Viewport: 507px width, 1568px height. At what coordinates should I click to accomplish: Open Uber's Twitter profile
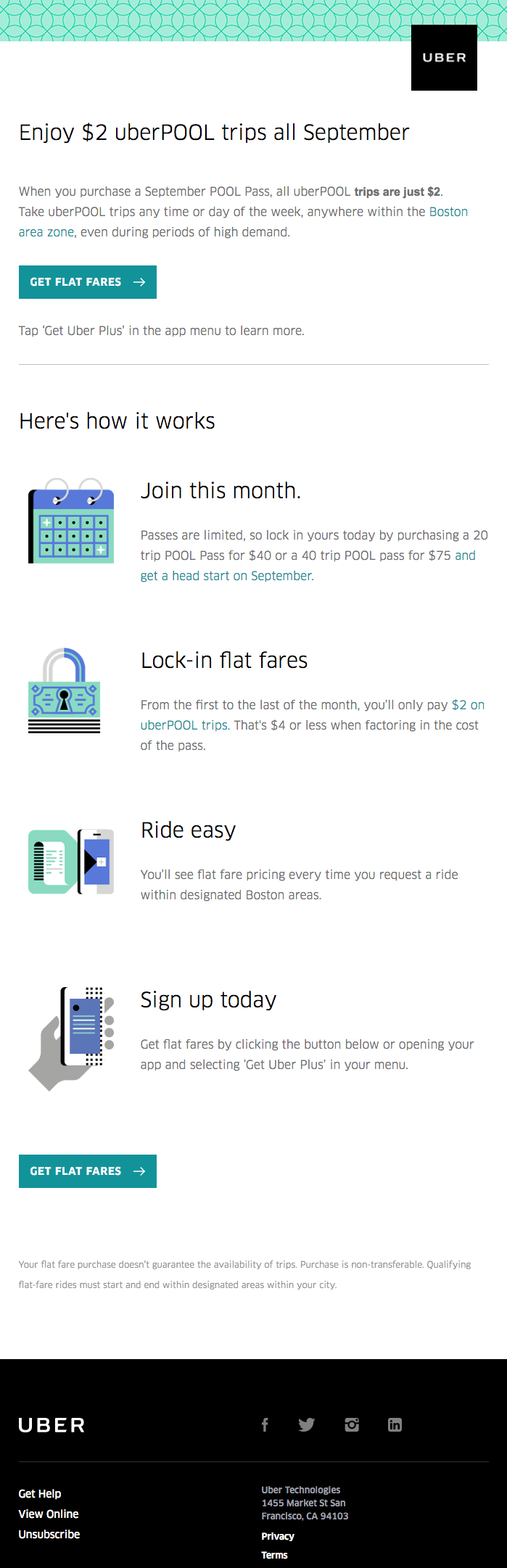coord(307,1424)
